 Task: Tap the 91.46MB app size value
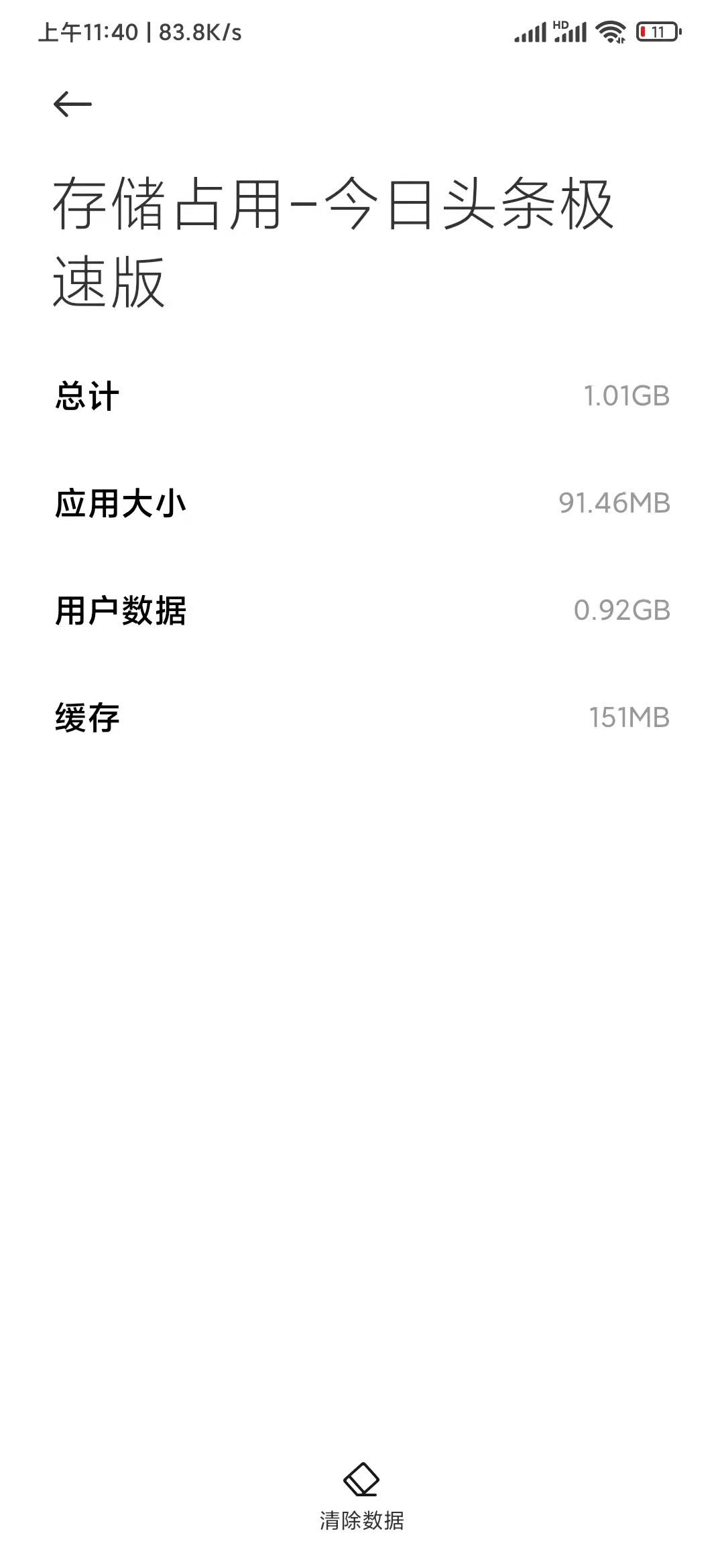click(614, 503)
